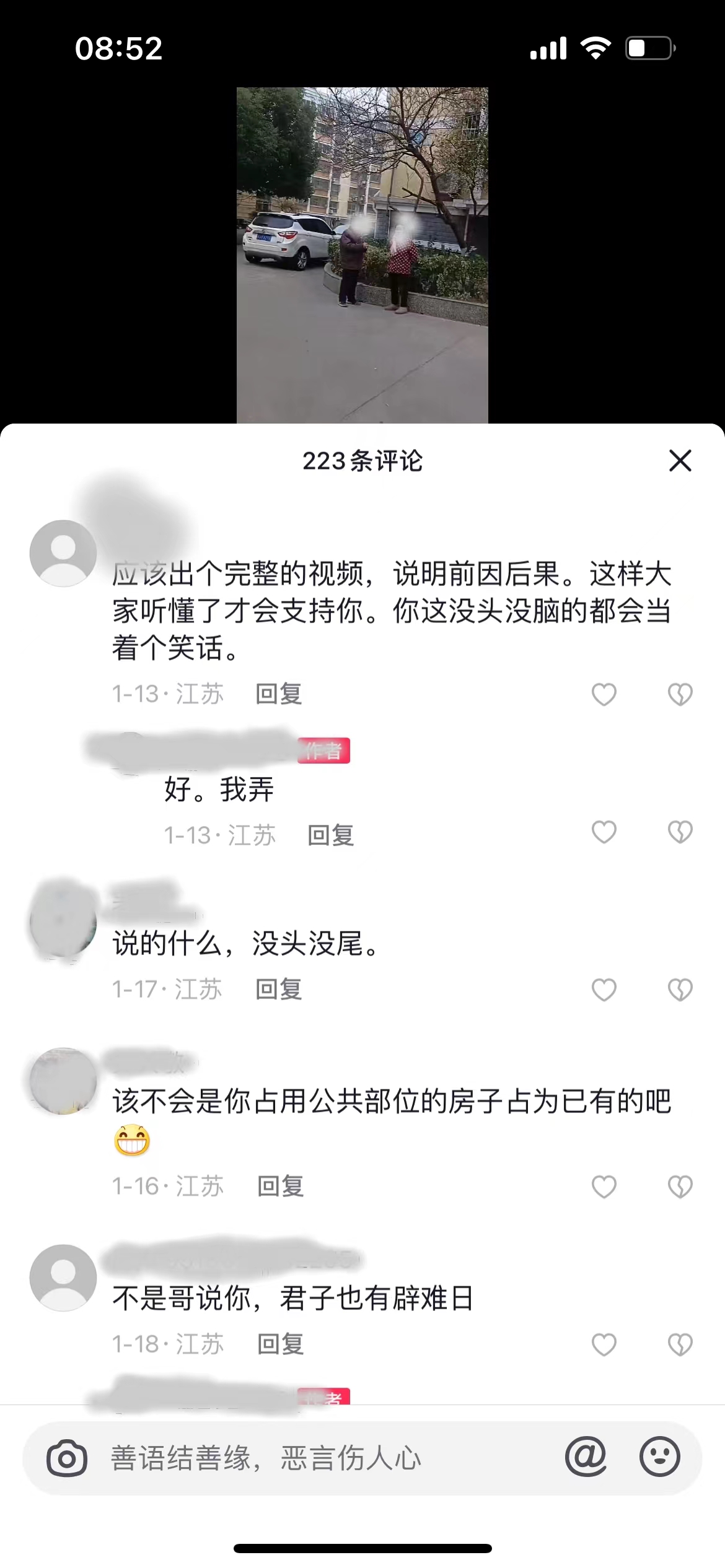725x1568 pixels.
Task: Open the emoji picker in comment bar
Action: tap(659, 1457)
